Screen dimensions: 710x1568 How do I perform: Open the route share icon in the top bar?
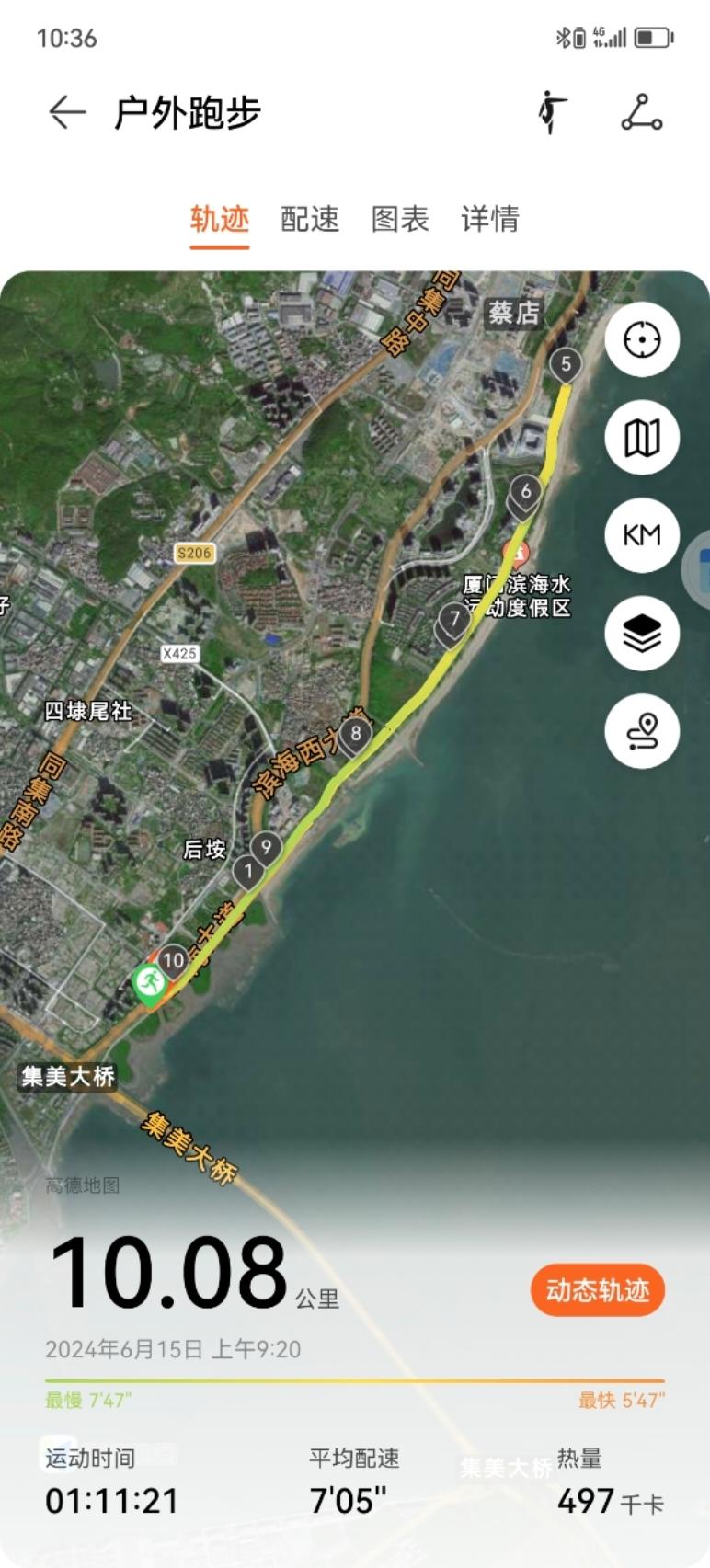point(642,113)
